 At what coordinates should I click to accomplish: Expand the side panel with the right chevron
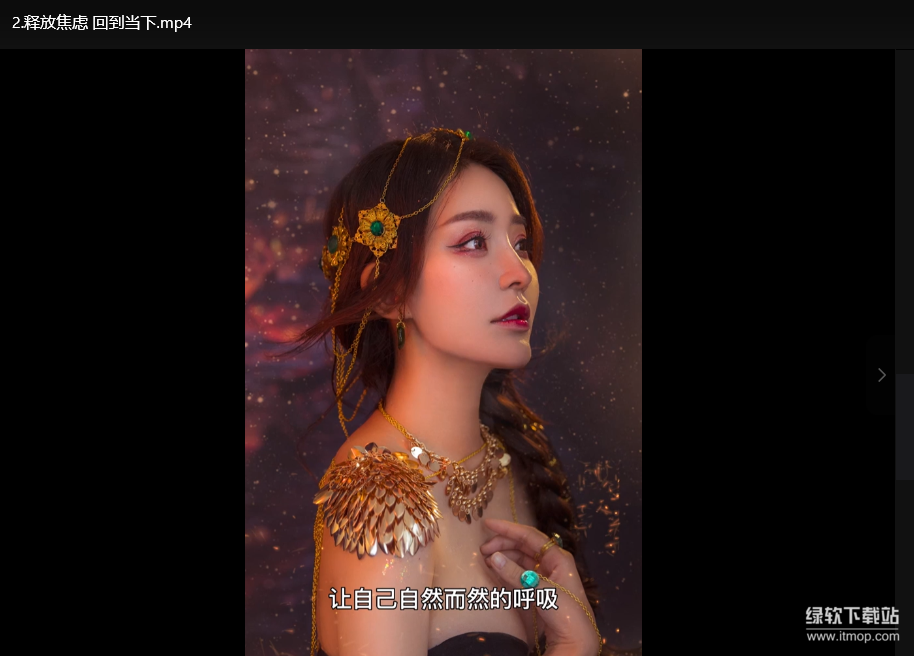tap(881, 375)
